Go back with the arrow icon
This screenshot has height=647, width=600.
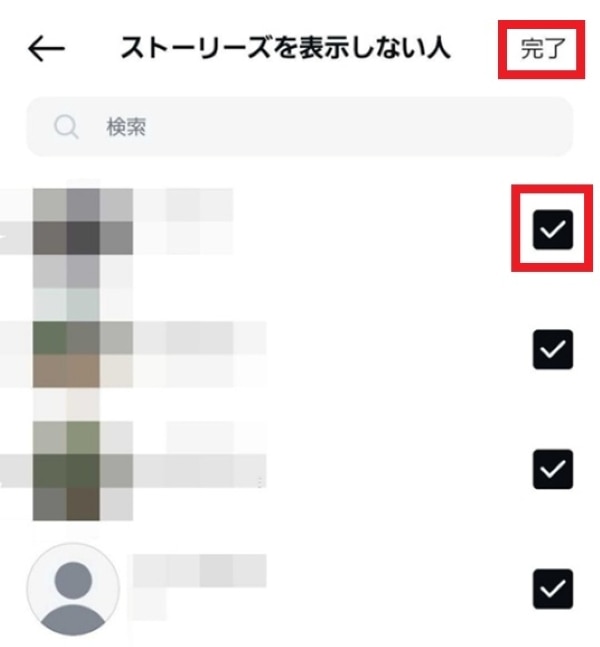pos(46,48)
